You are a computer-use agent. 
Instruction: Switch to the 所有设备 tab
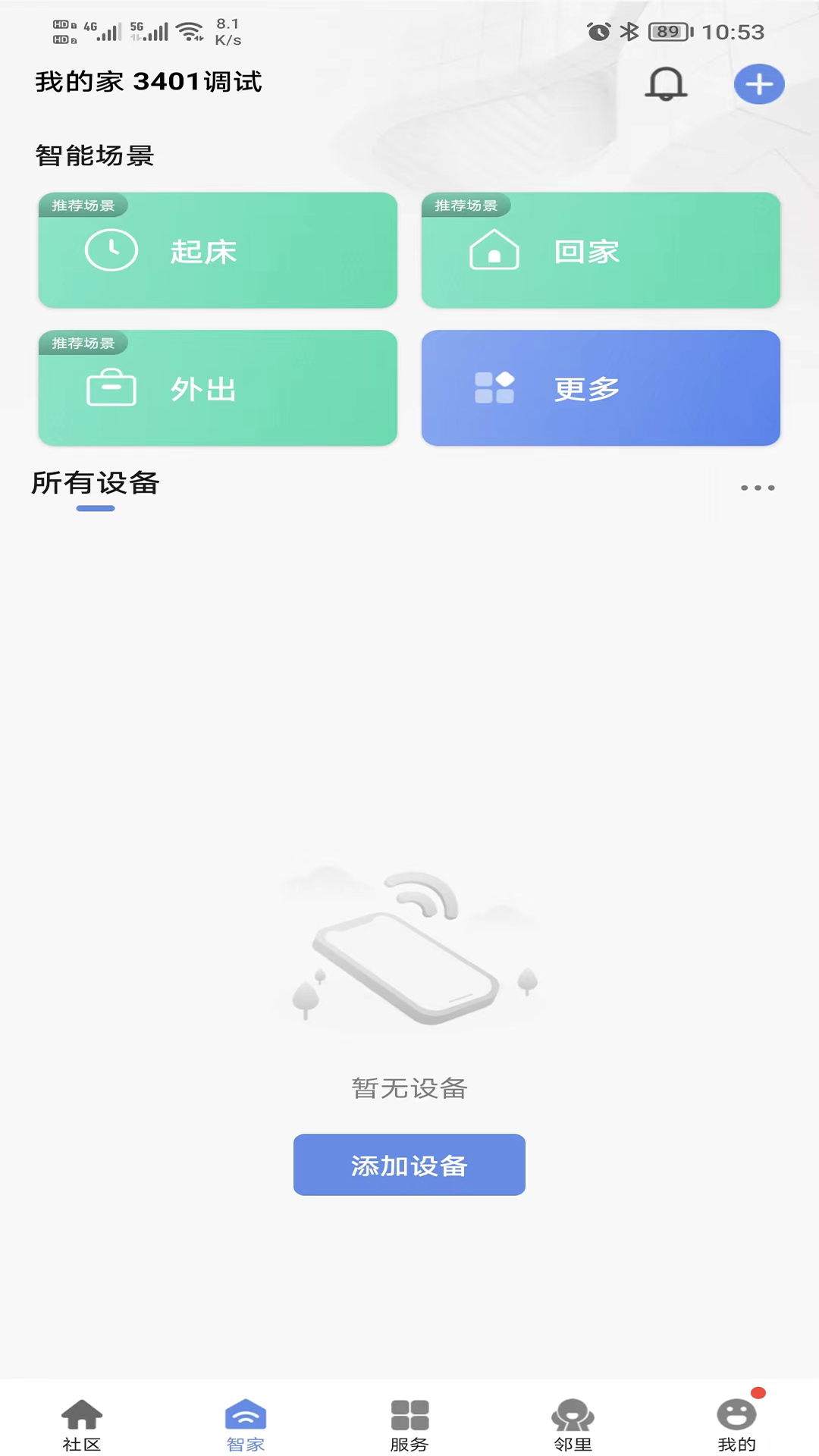coord(96,484)
